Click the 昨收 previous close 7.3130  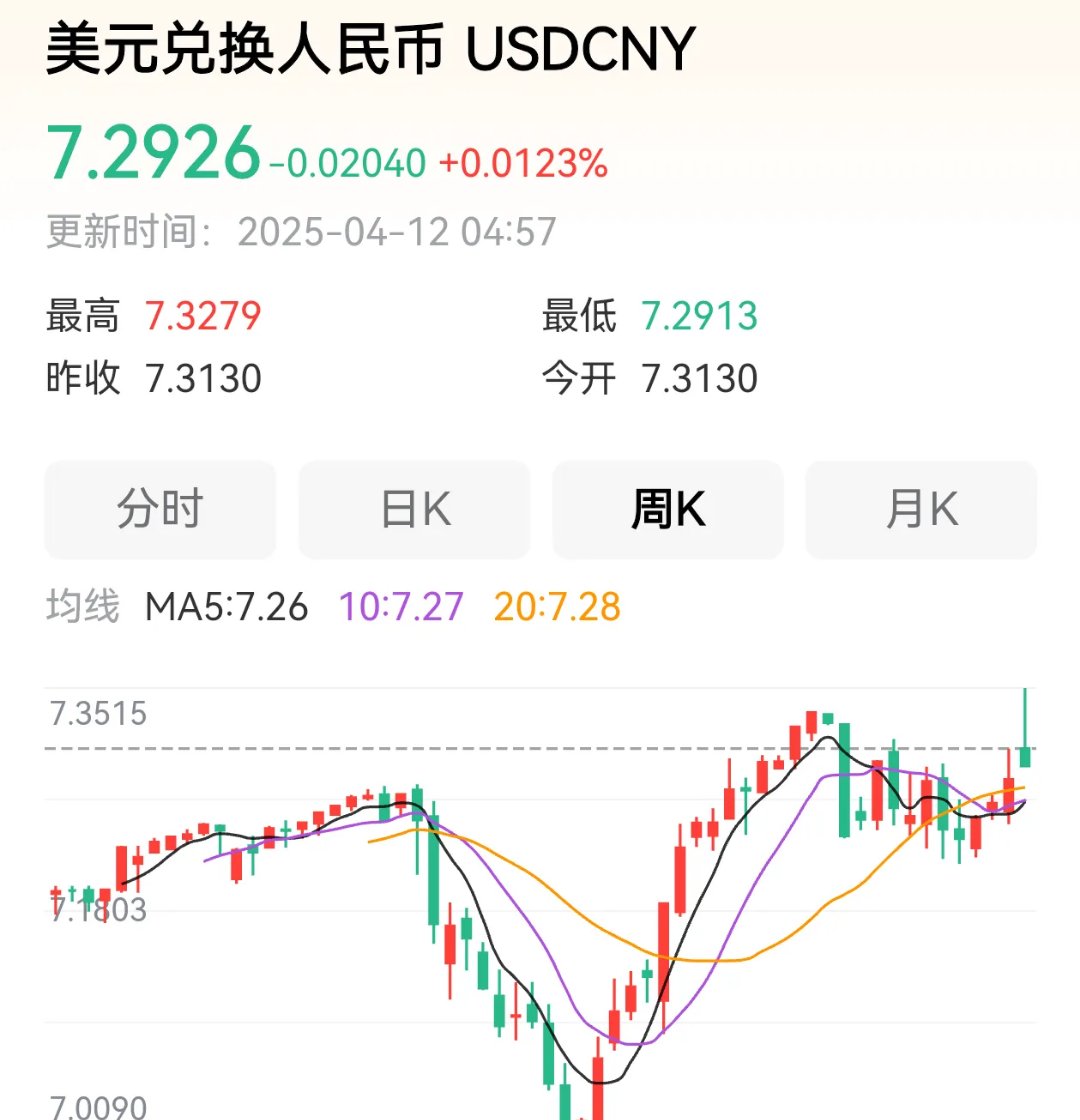tap(203, 377)
